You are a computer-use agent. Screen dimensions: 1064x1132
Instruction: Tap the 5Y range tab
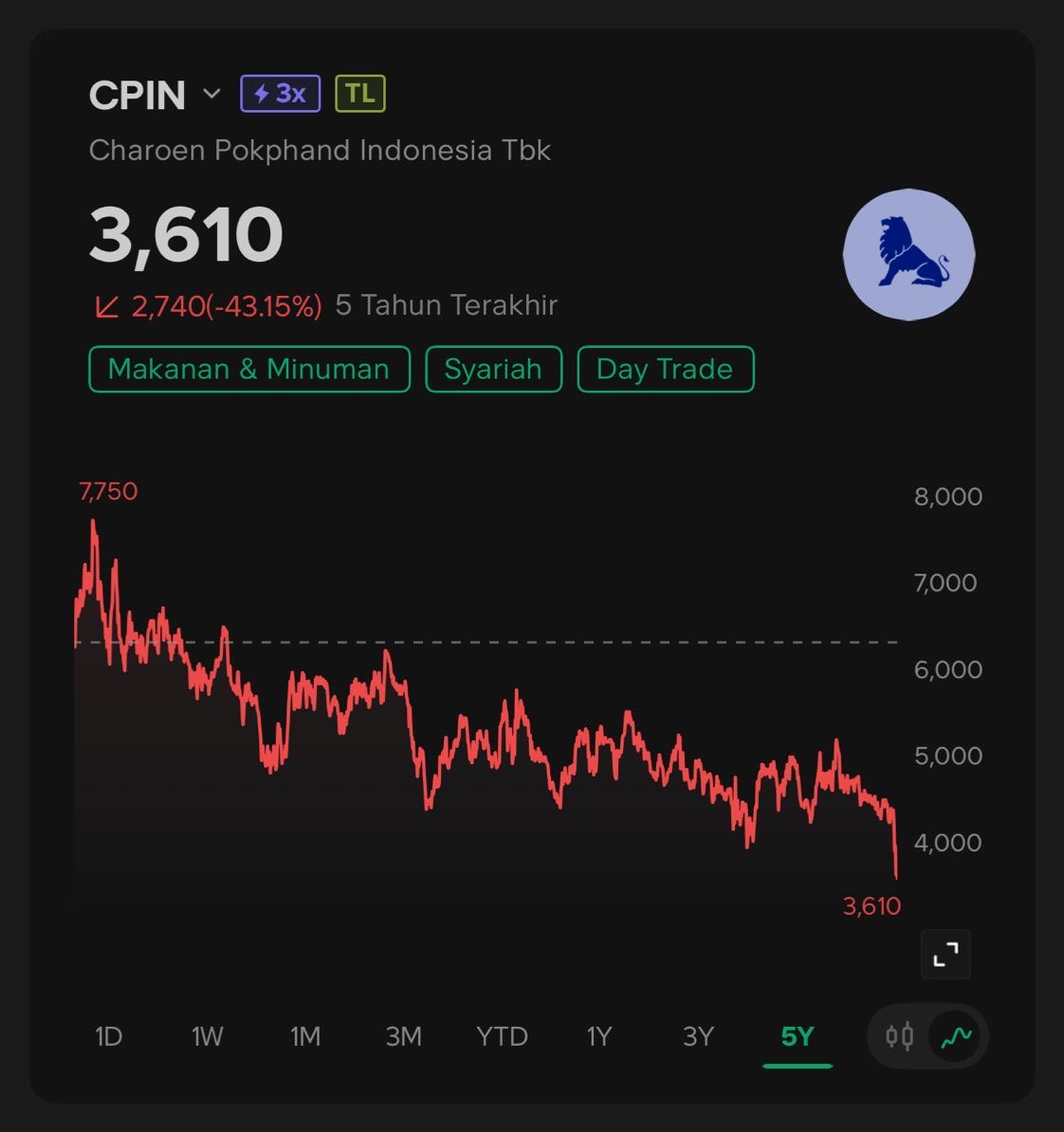coord(797,1036)
